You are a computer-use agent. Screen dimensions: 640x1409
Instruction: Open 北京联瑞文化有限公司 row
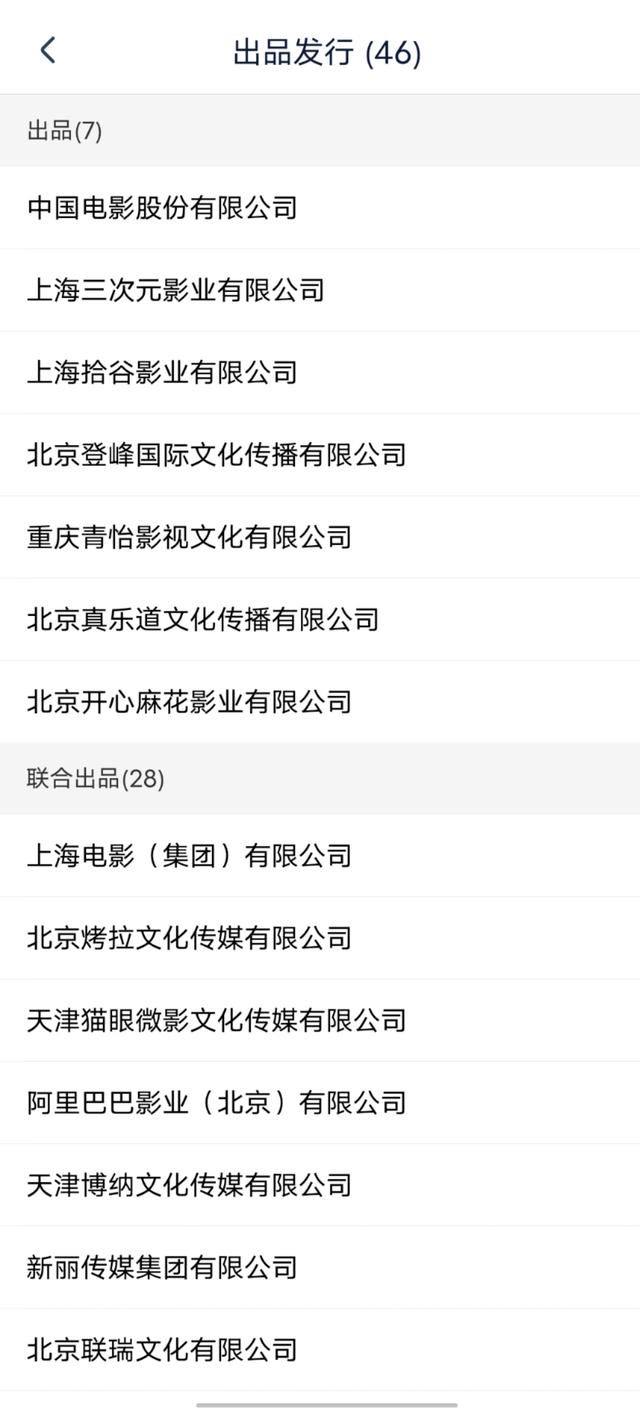point(320,1350)
